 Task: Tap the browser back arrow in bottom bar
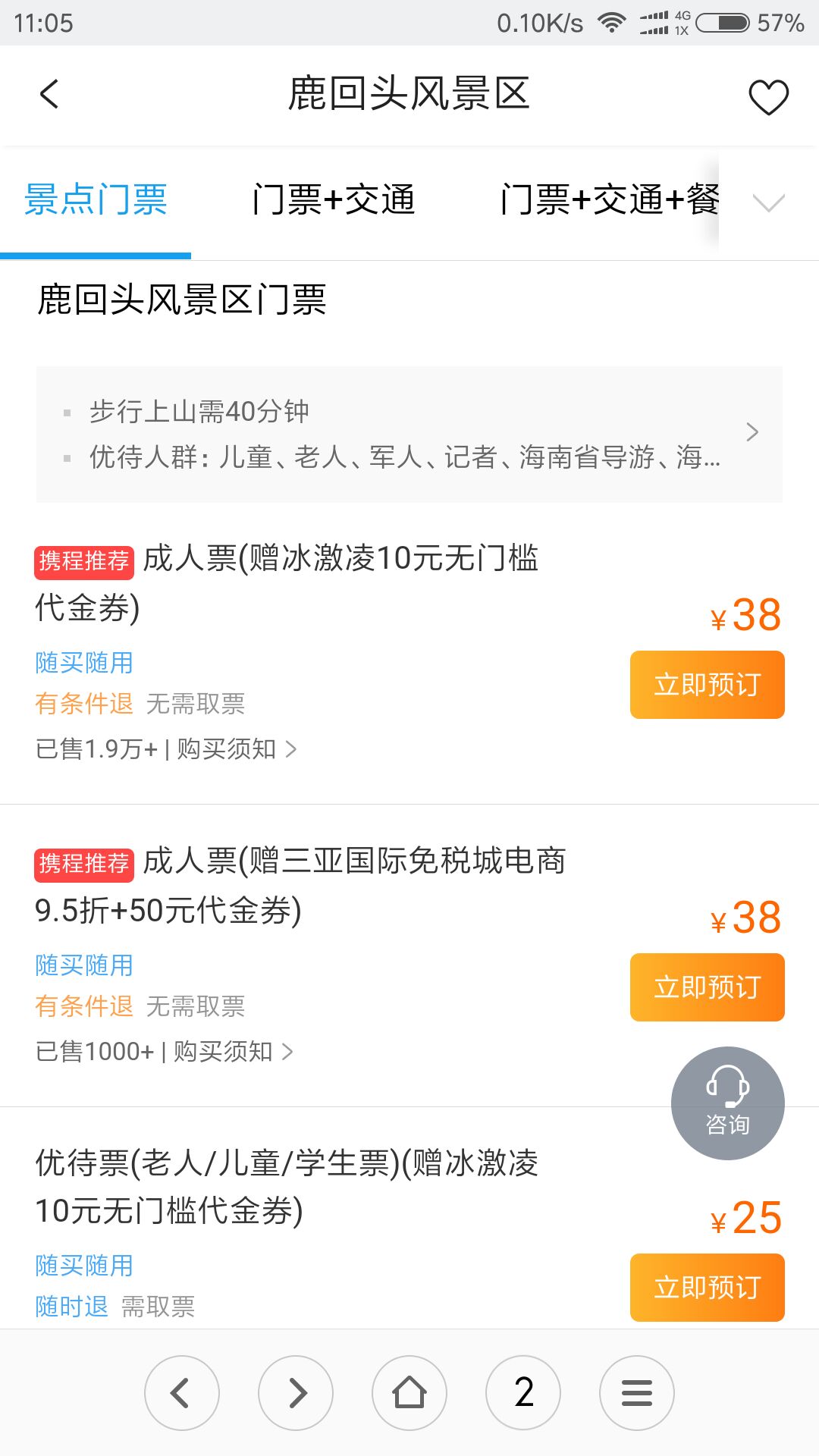coord(182,1393)
